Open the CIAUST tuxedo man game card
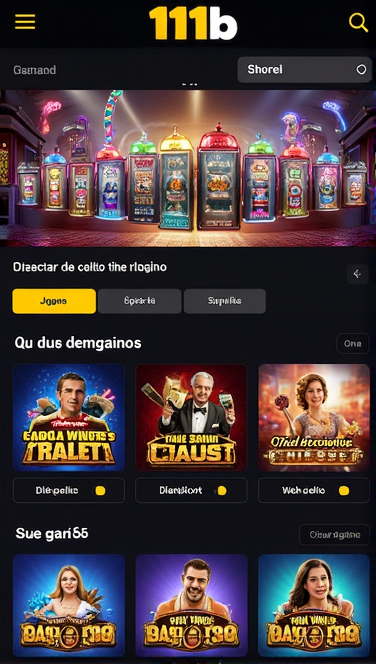This screenshot has height=664, width=376. pos(191,418)
